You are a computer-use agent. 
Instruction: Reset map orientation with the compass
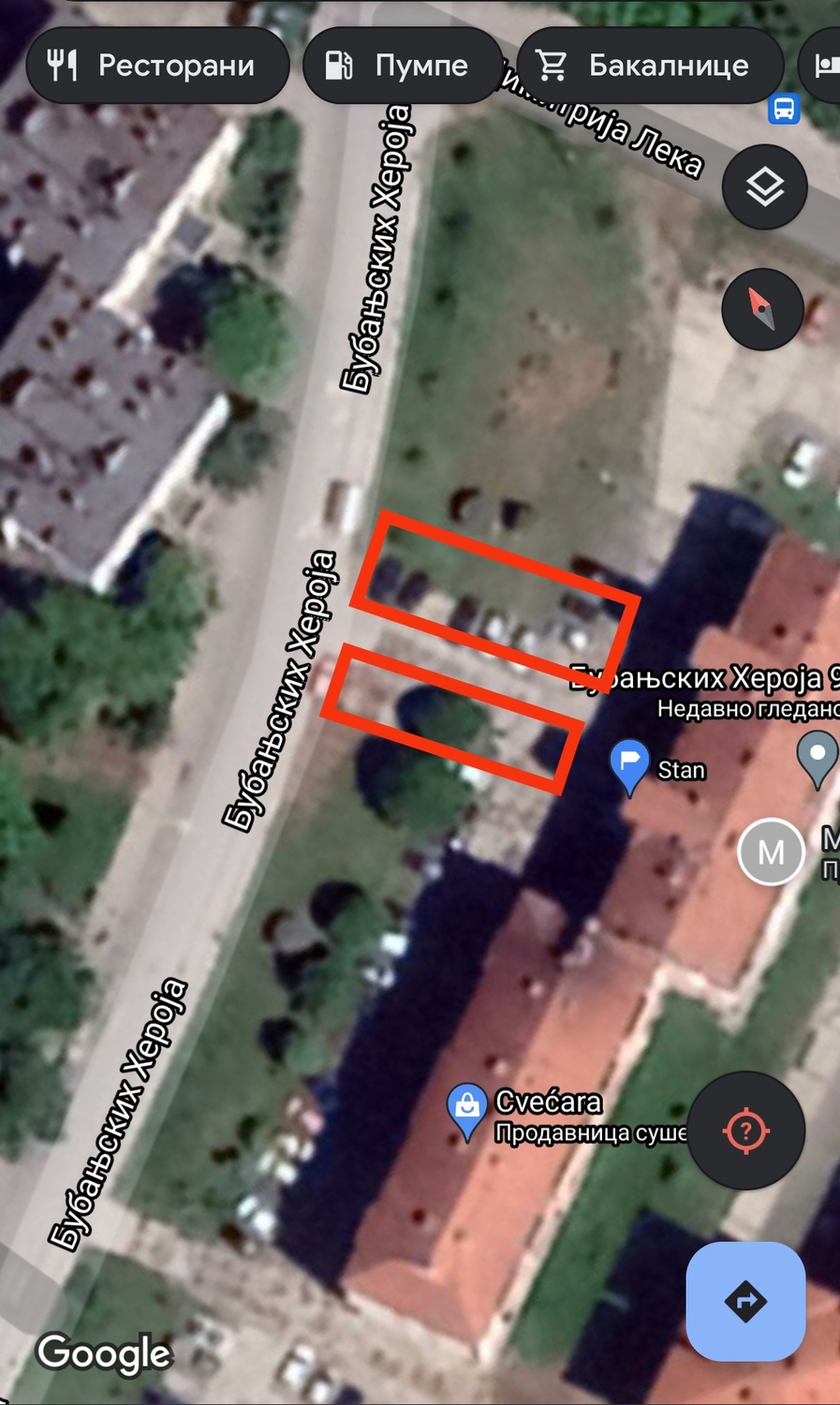point(762,309)
